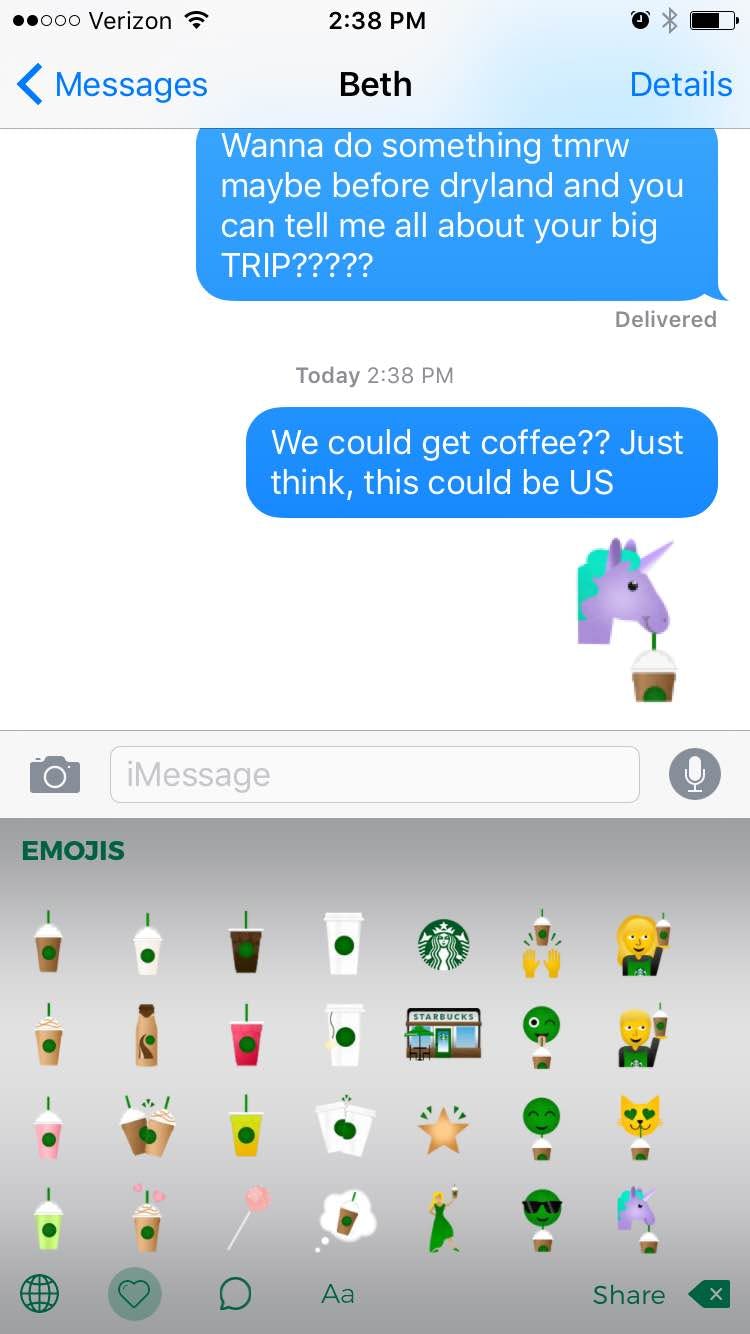The height and width of the screenshot is (1334, 750).
Task: Share the Starbucks keyboard
Action: (x=628, y=1295)
